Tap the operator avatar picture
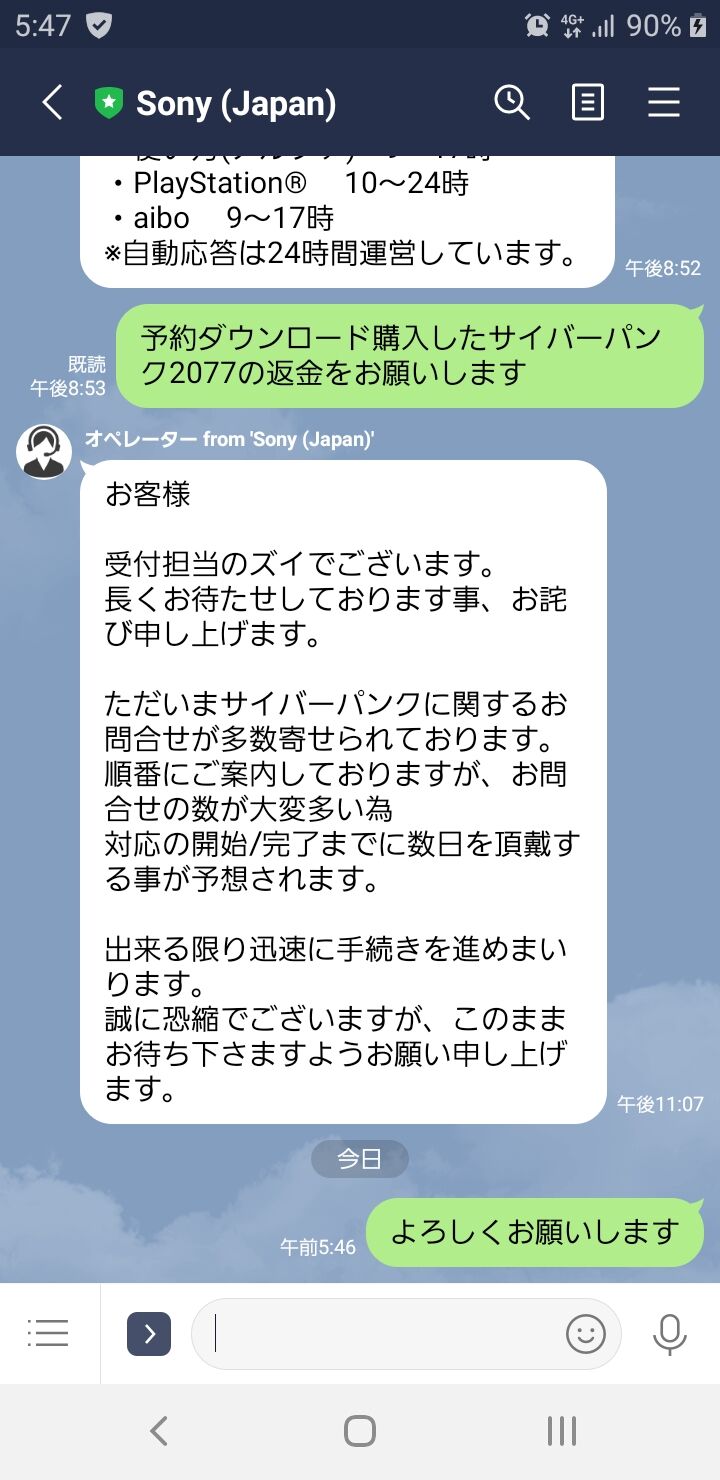This screenshot has height=1480, width=720. (x=43, y=452)
